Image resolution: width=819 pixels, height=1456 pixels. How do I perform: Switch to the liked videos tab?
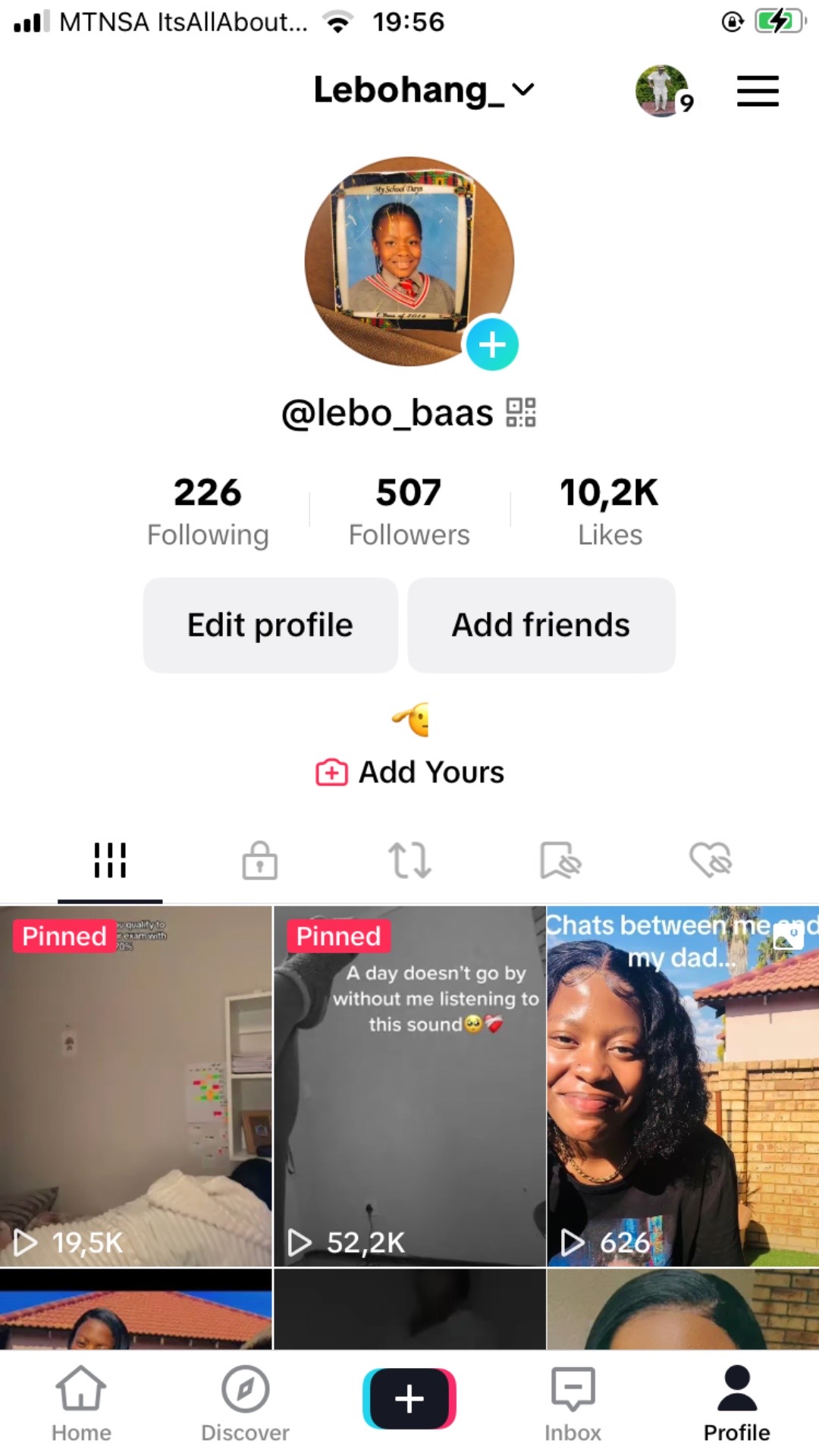coord(710,861)
